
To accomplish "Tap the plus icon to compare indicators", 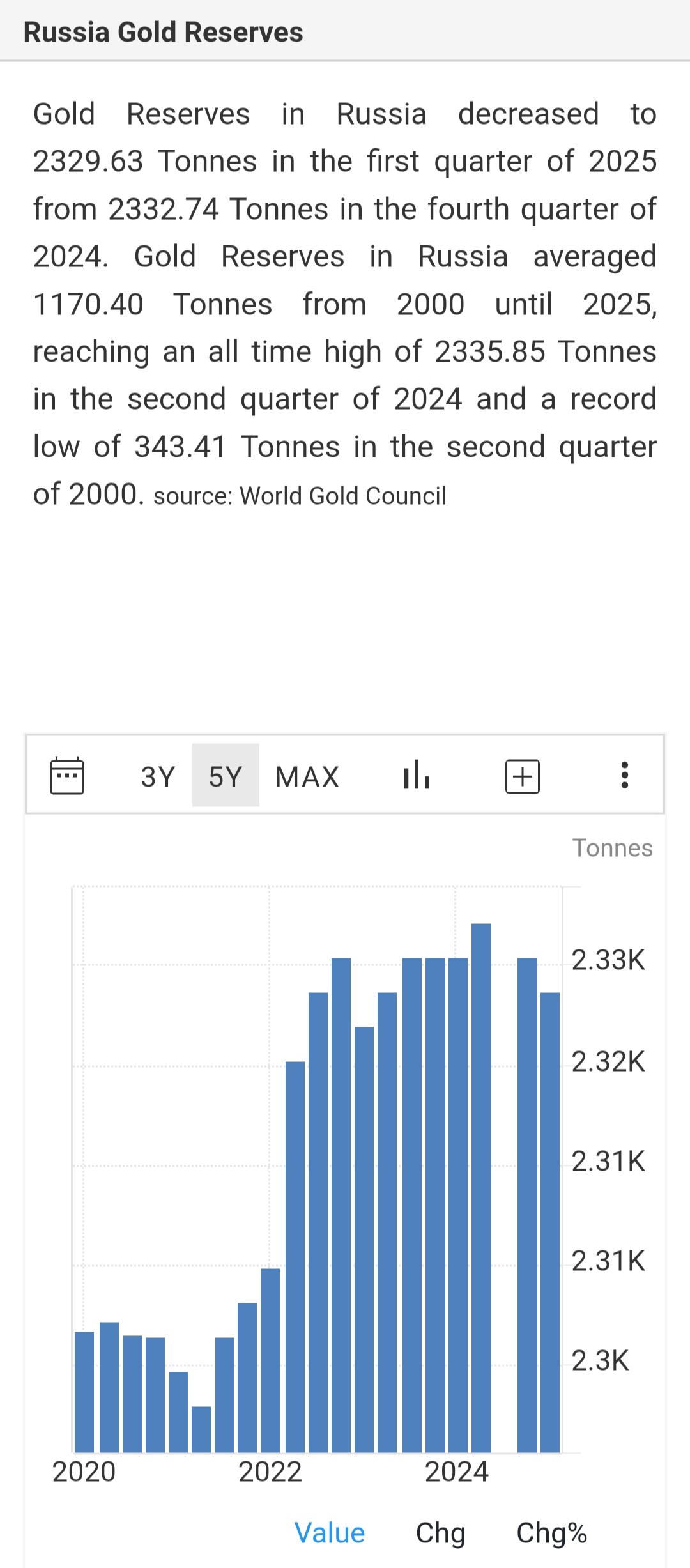I will (x=523, y=776).
